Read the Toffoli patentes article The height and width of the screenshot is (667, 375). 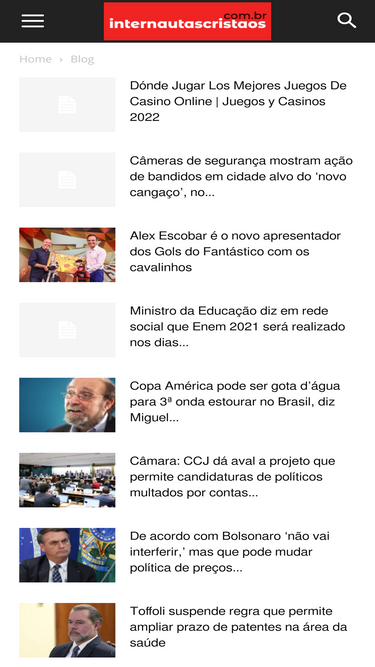[x=238, y=627]
